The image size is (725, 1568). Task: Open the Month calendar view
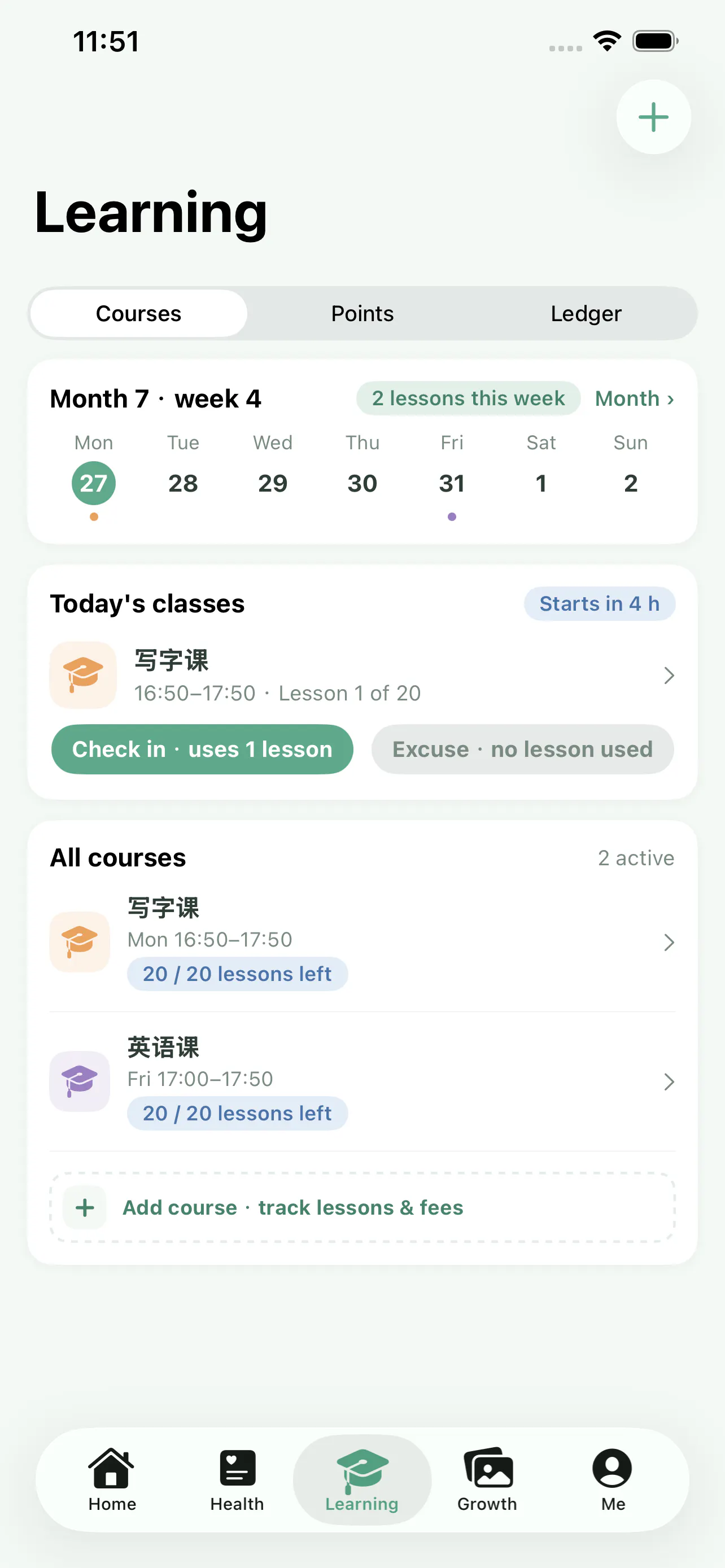[634, 398]
